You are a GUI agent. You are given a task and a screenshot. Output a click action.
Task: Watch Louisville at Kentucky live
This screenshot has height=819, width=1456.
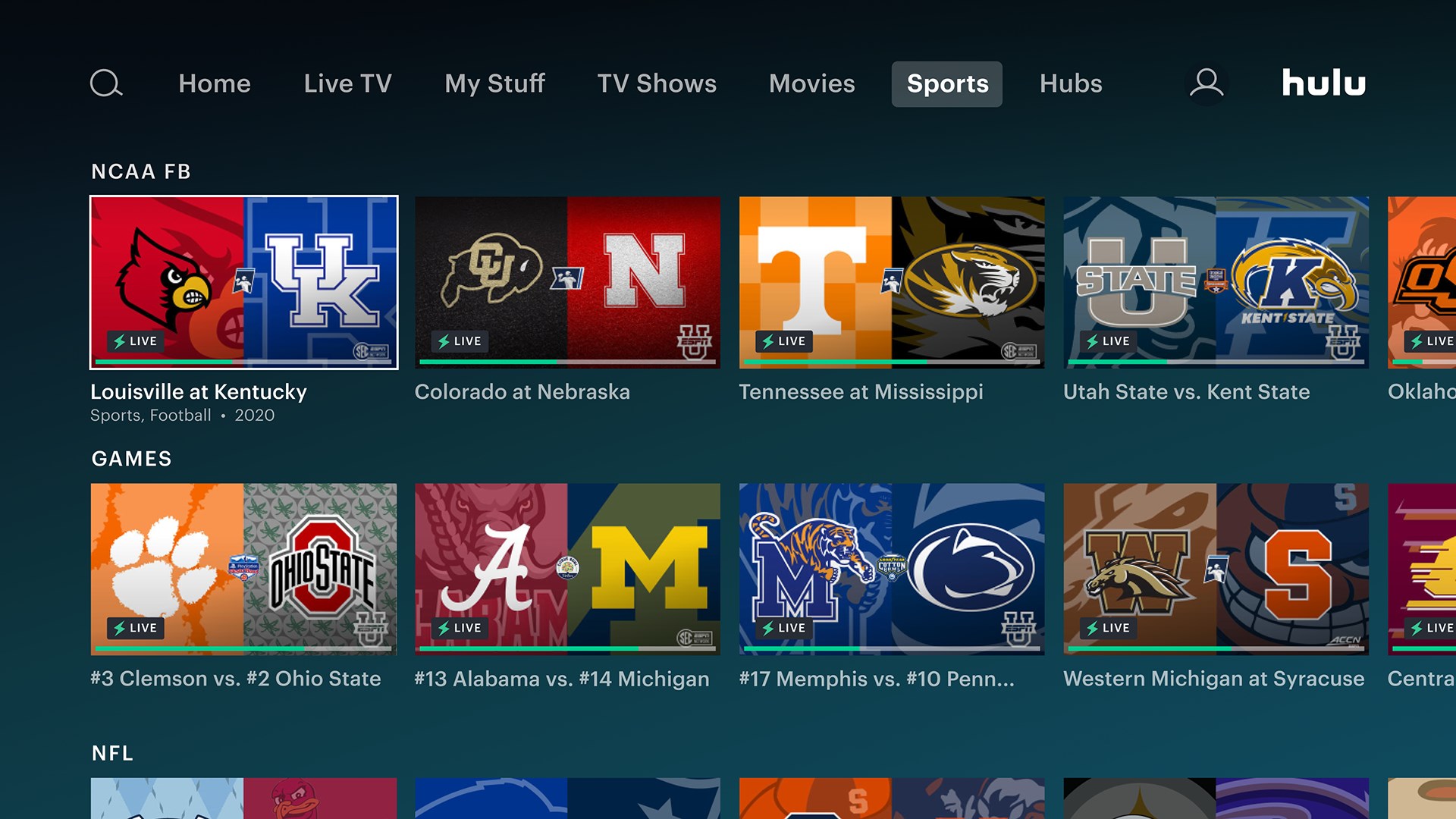click(243, 282)
